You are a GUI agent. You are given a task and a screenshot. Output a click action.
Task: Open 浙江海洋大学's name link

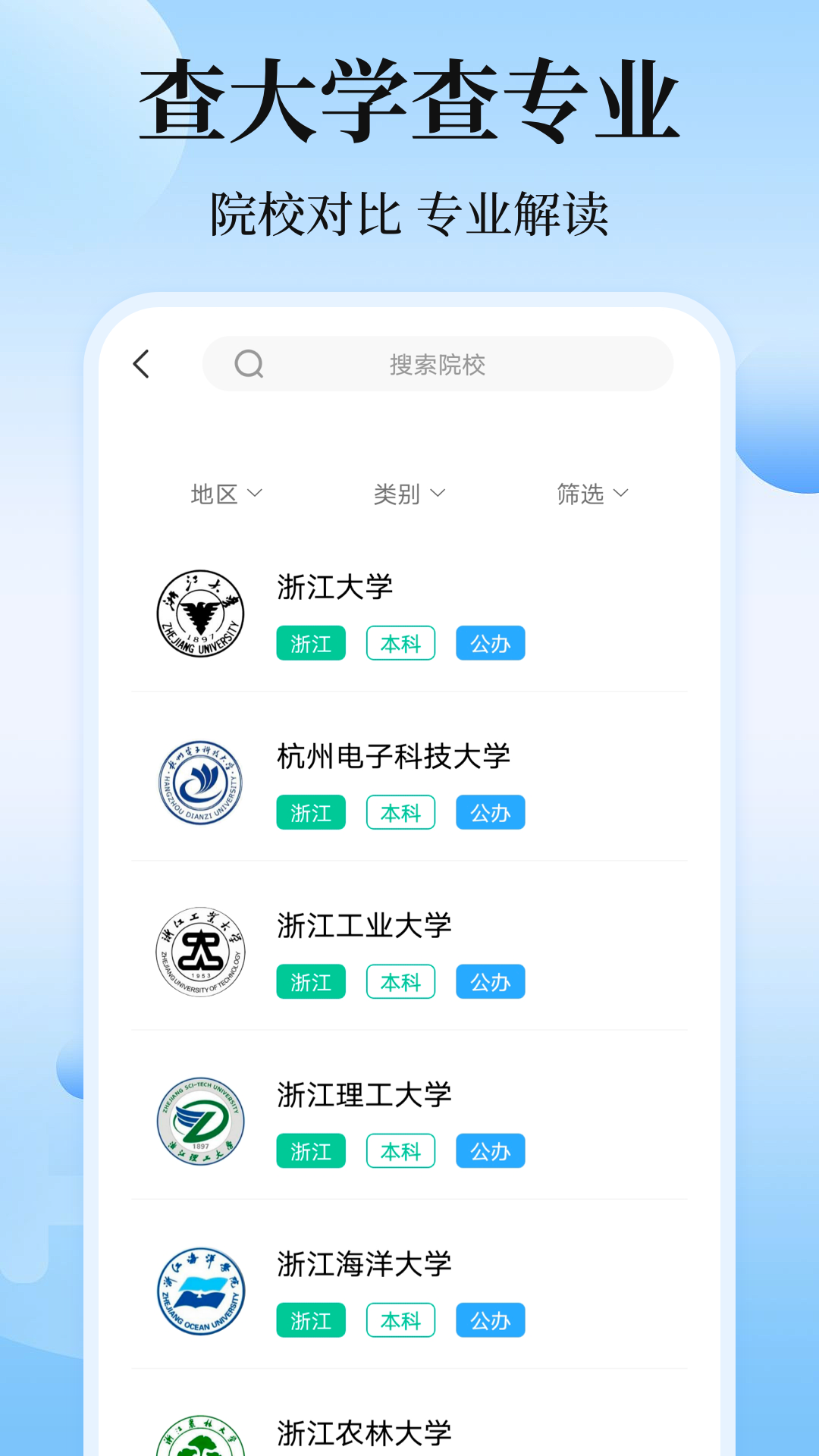click(x=365, y=1263)
